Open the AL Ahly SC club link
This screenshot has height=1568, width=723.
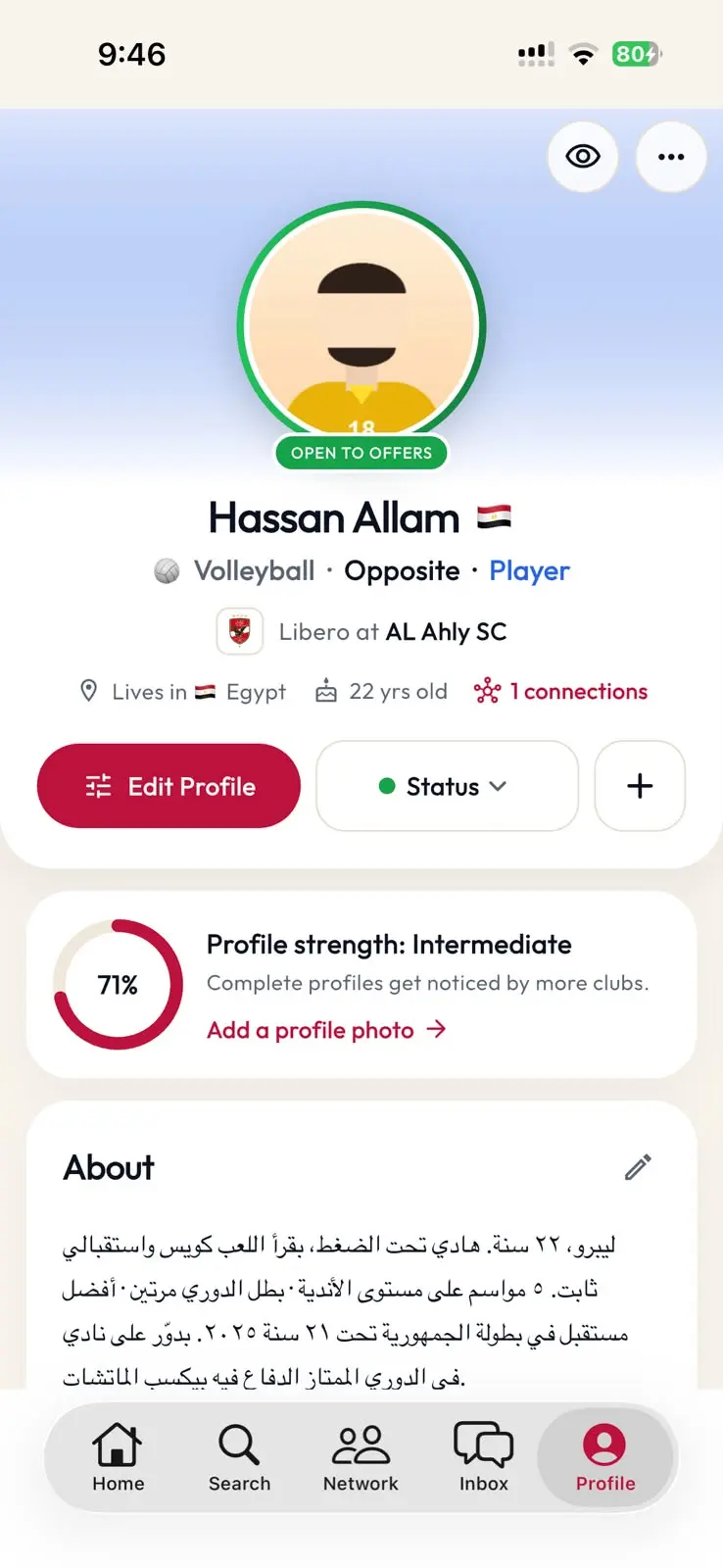click(x=447, y=632)
